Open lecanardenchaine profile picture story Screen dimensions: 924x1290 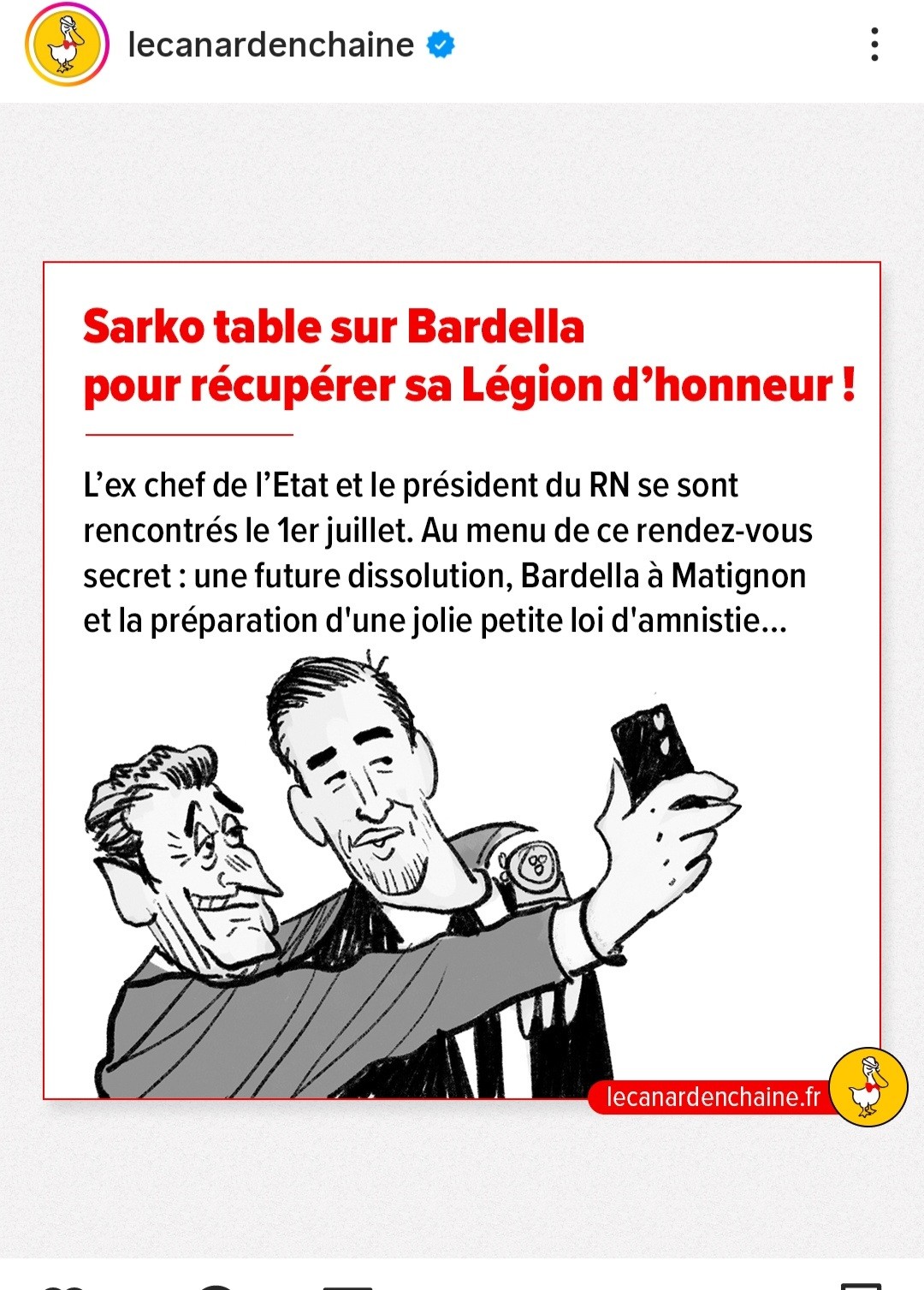(x=67, y=45)
